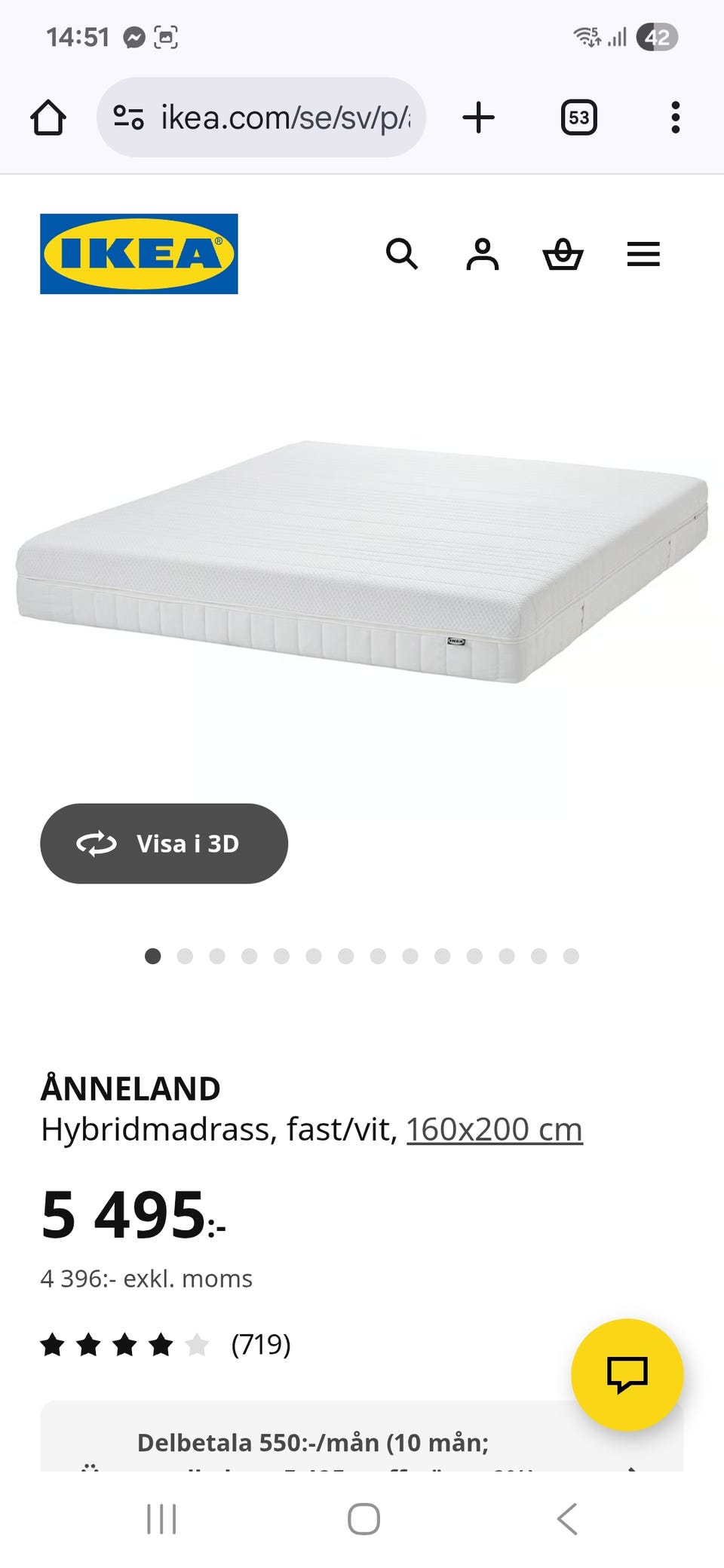Show the 53 open tabs
Screen dimensions: 724x1568
[578, 118]
